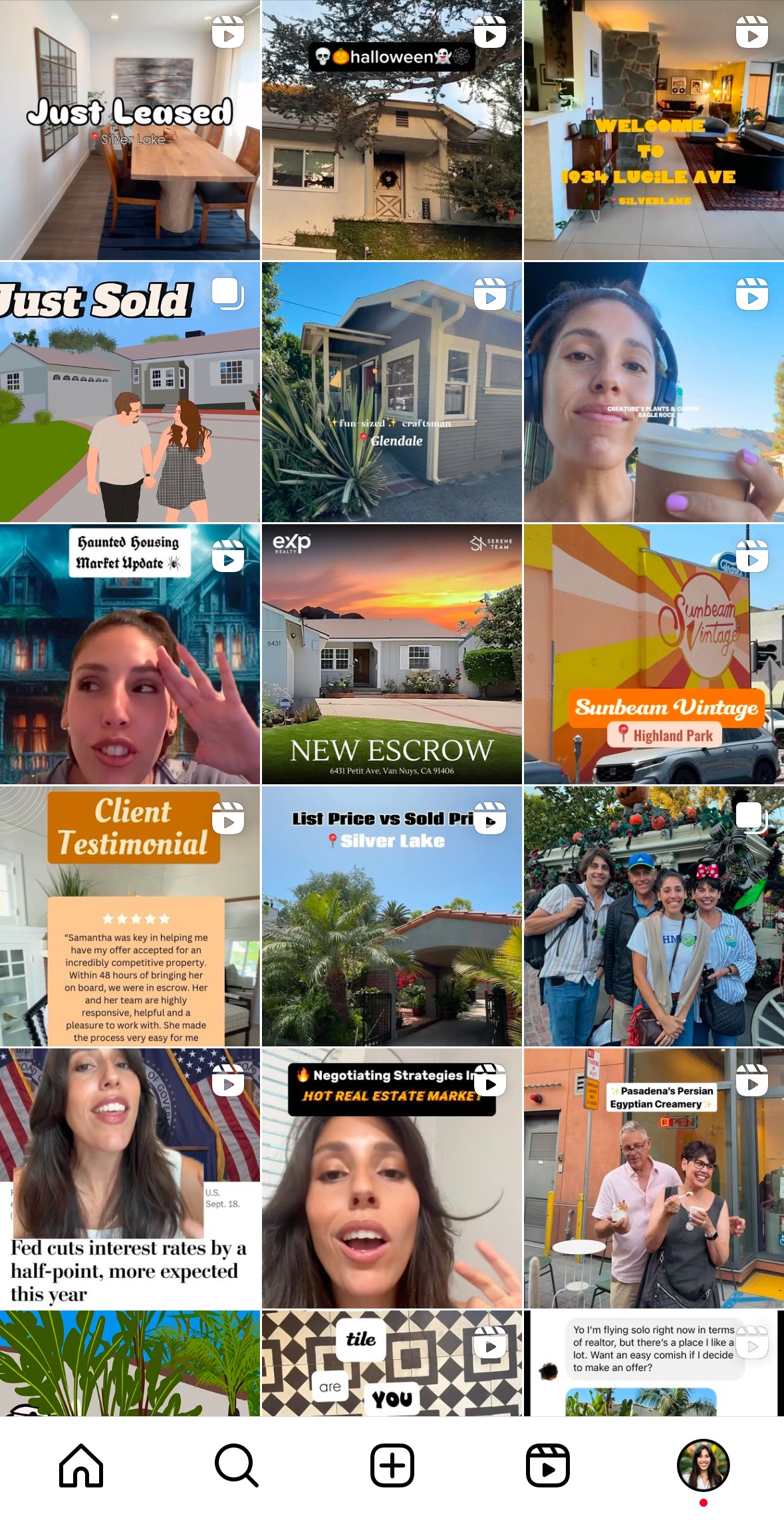The image size is (784, 1530).
Task: Open the Search and explore tab
Action: [x=236, y=1464]
